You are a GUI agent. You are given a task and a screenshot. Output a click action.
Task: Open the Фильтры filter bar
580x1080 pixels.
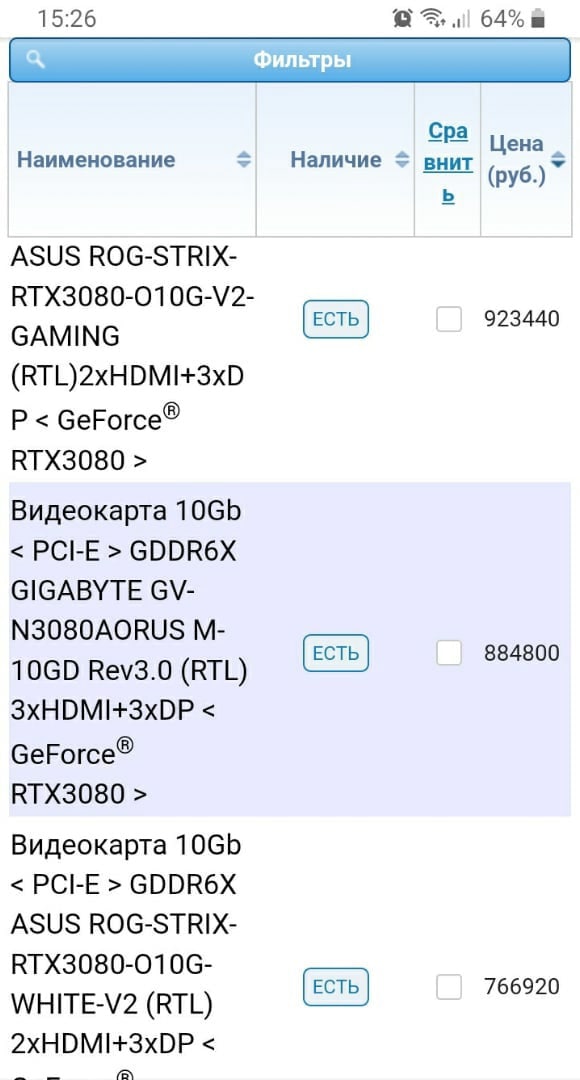pyautogui.click(x=289, y=60)
